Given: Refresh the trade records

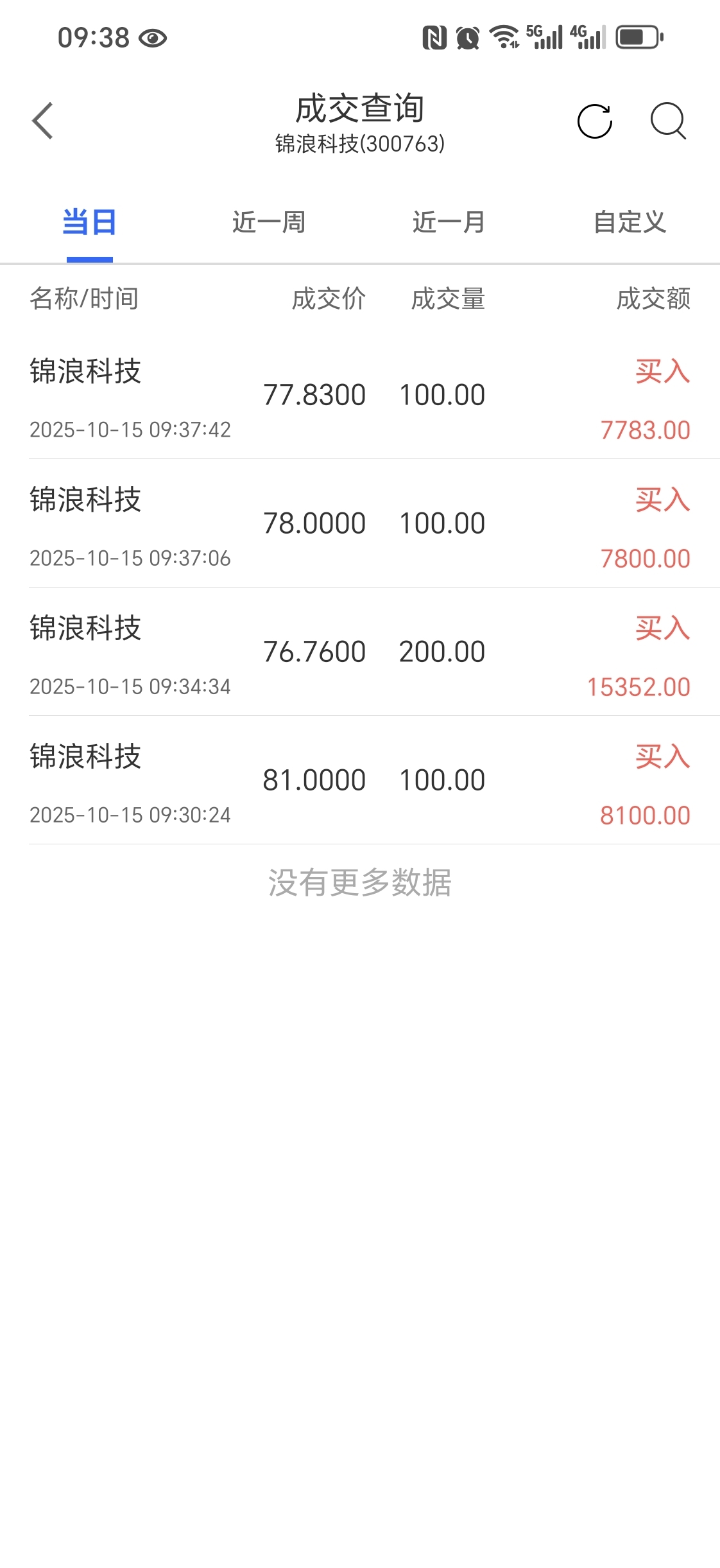Looking at the screenshot, I should pos(595,121).
